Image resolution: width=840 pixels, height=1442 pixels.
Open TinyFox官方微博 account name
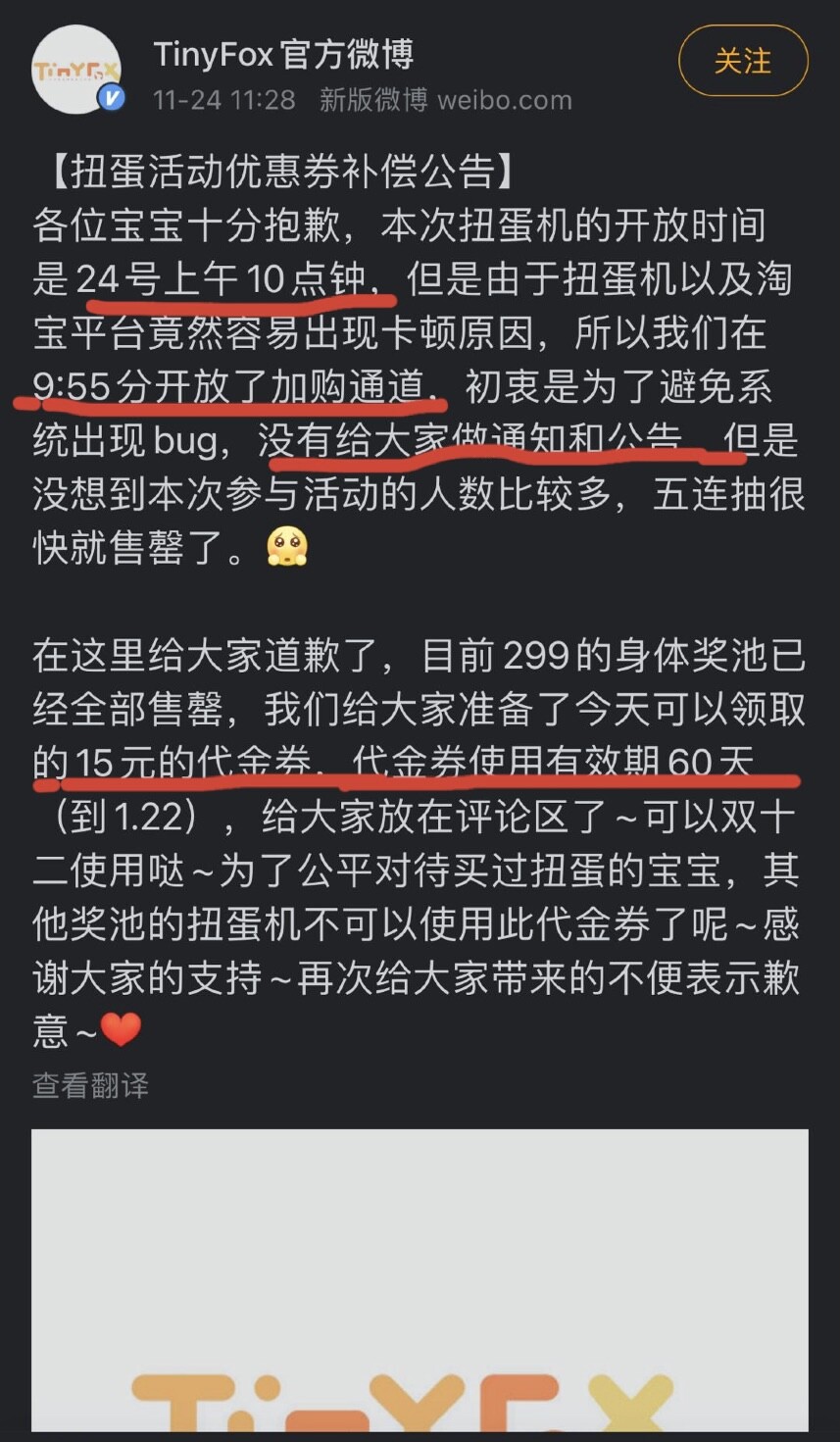[x=283, y=54]
